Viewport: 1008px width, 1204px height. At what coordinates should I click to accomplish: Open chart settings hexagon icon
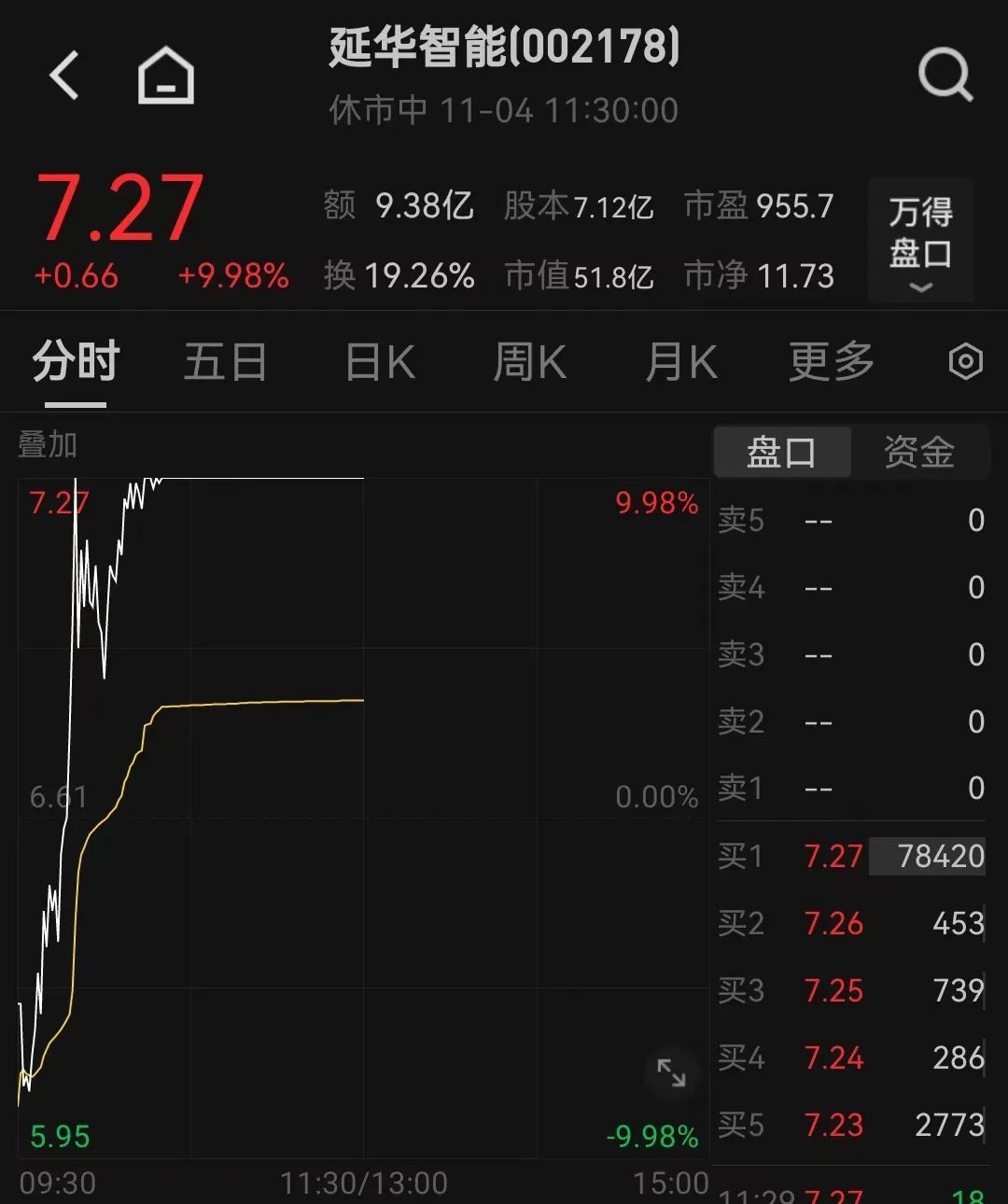coord(965,361)
